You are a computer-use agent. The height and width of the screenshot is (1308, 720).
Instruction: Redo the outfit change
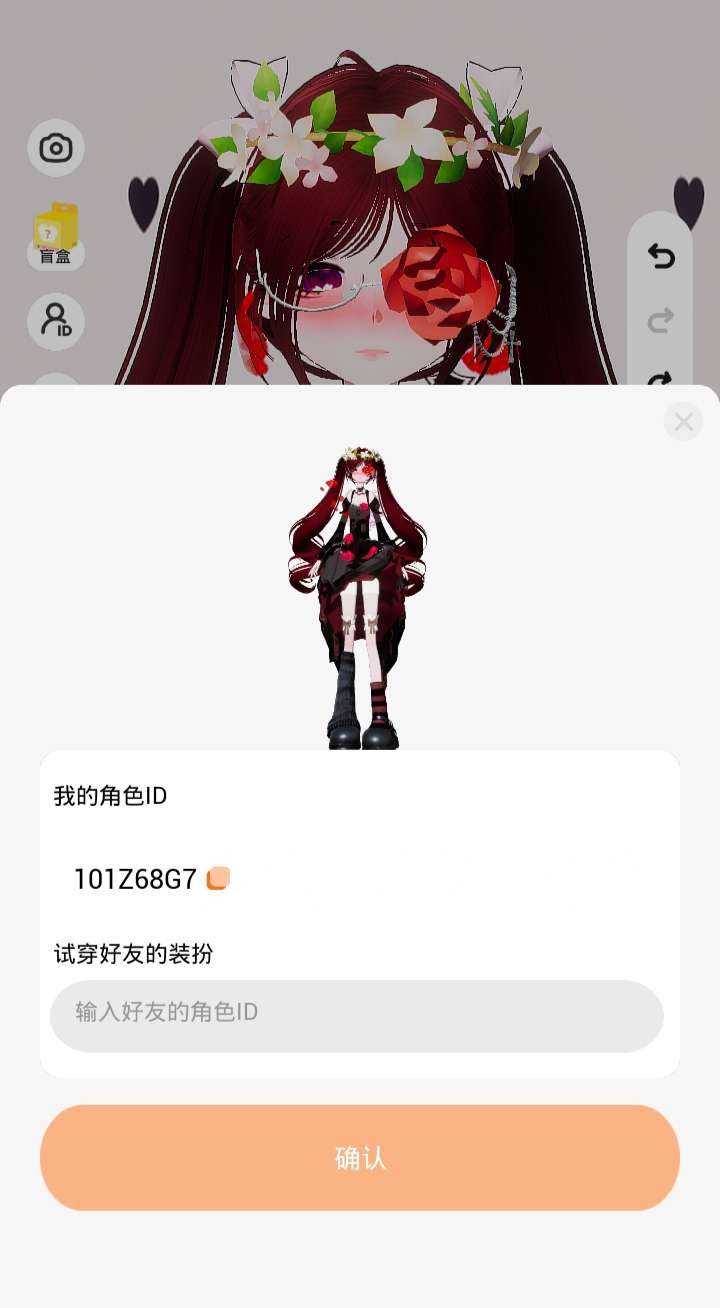(x=661, y=321)
